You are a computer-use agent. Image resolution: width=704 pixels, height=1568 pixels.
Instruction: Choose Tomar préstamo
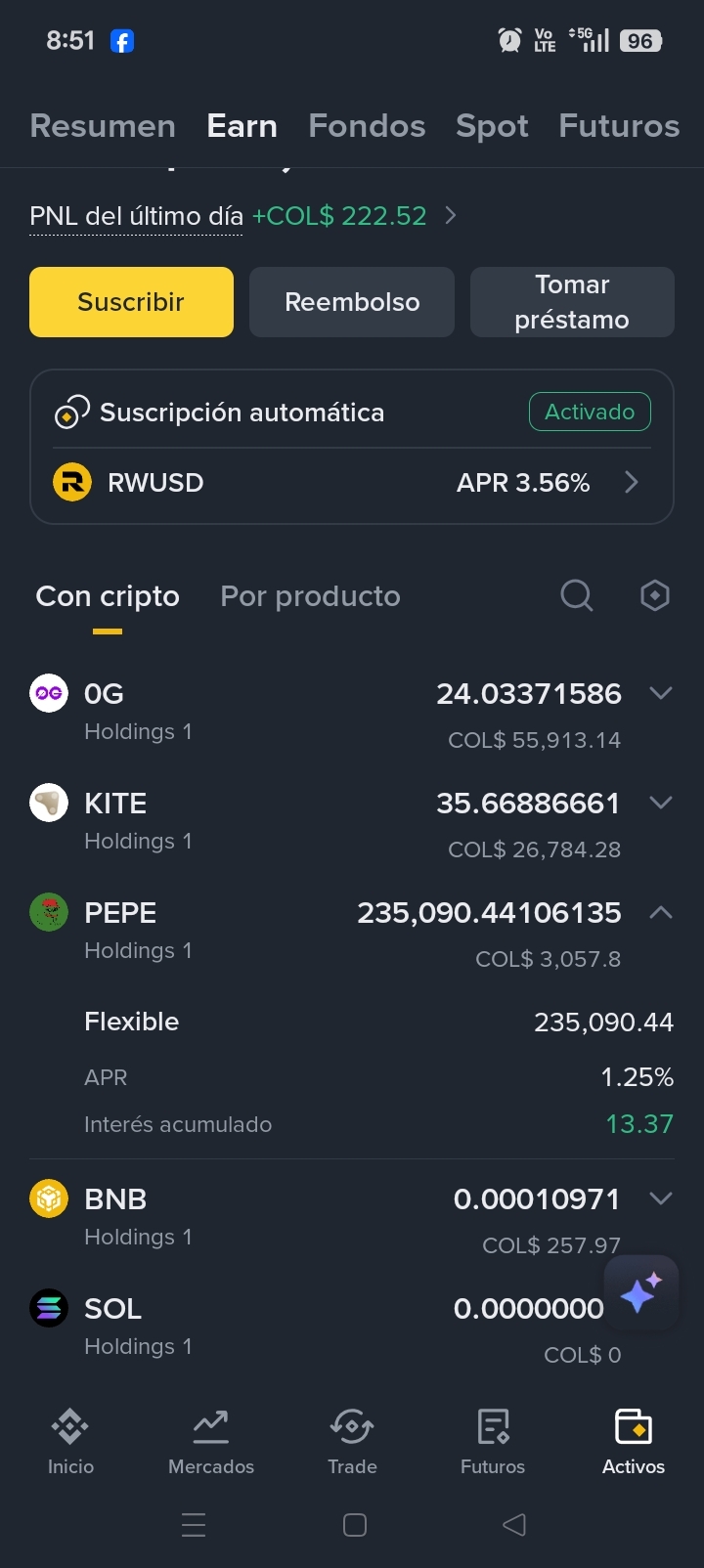pyautogui.click(x=572, y=302)
